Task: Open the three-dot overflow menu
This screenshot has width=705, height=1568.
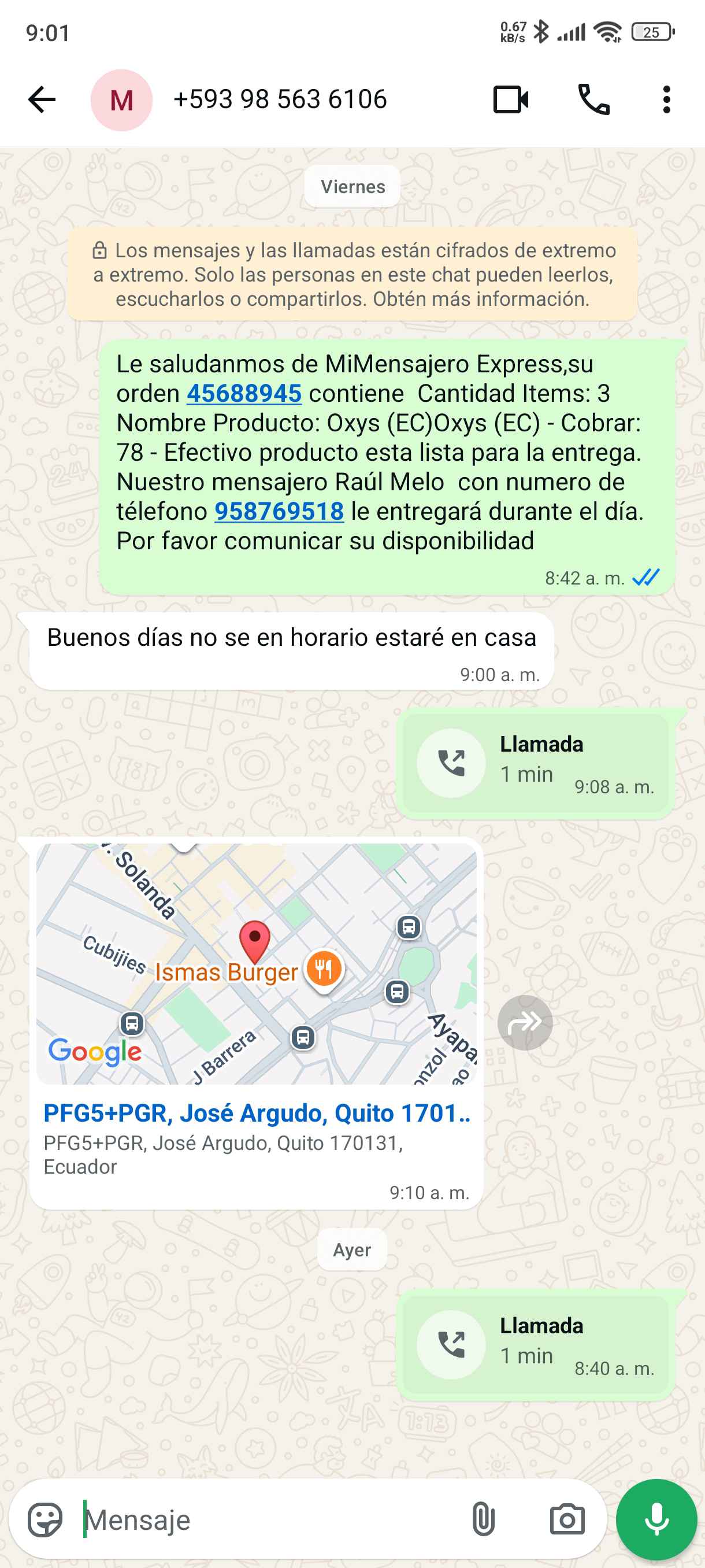Action: (x=666, y=100)
